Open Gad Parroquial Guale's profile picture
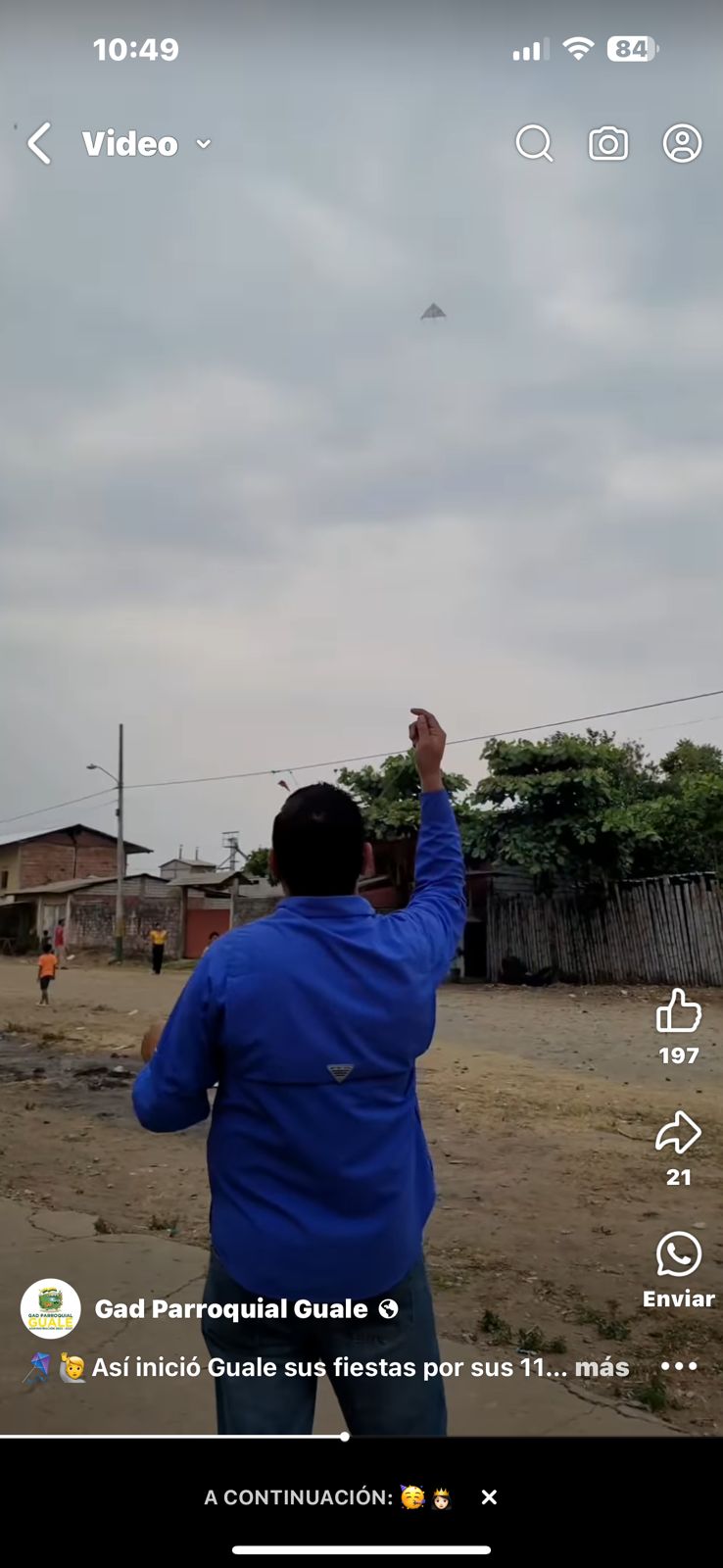This screenshot has height=1568, width=723. 51,1309
